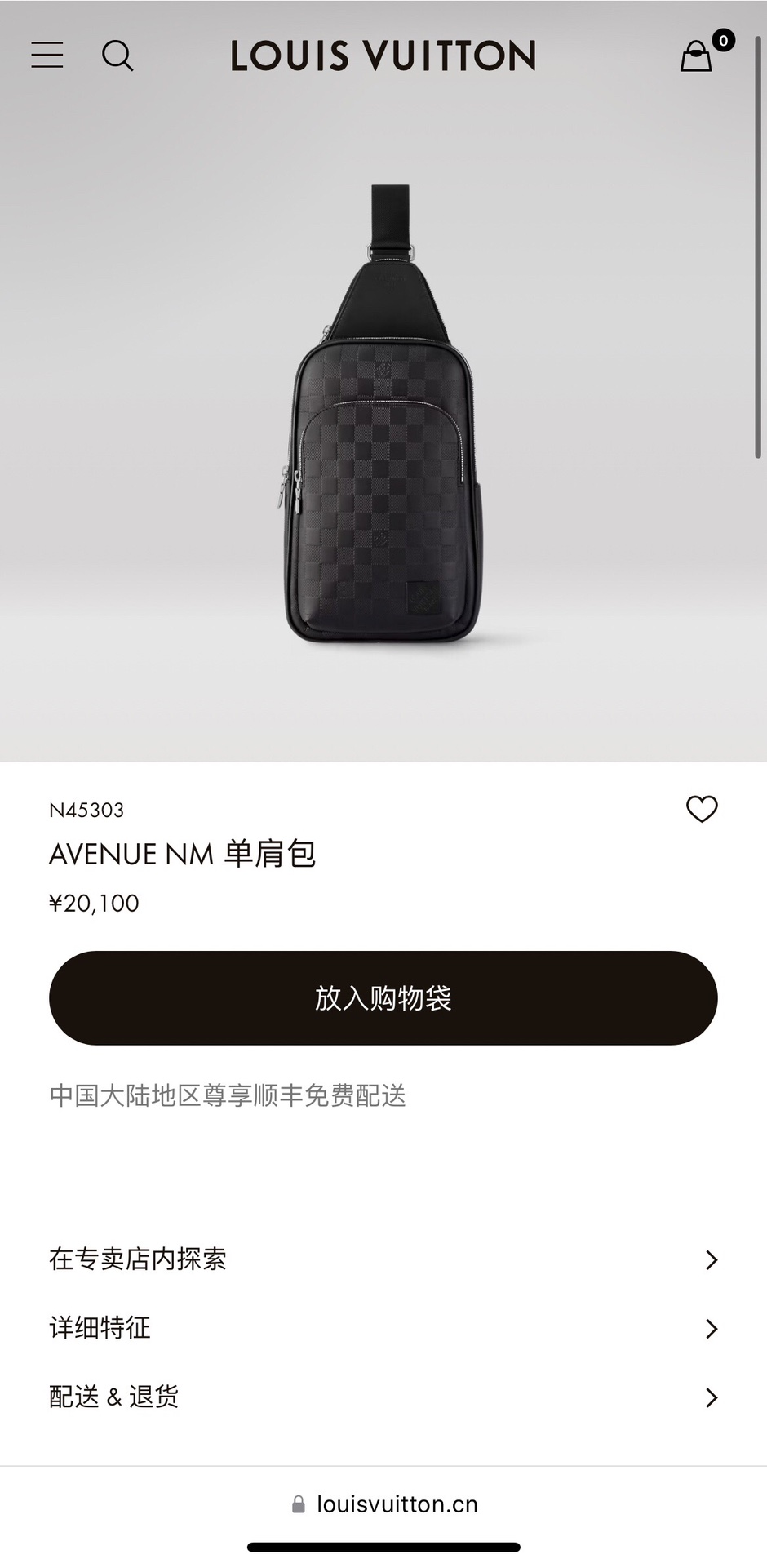The width and height of the screenshot is (767, 1568).
Task: Tap the louisvuitton.cn address bar
Action: pyautogui.click(x=384, y=1504)
